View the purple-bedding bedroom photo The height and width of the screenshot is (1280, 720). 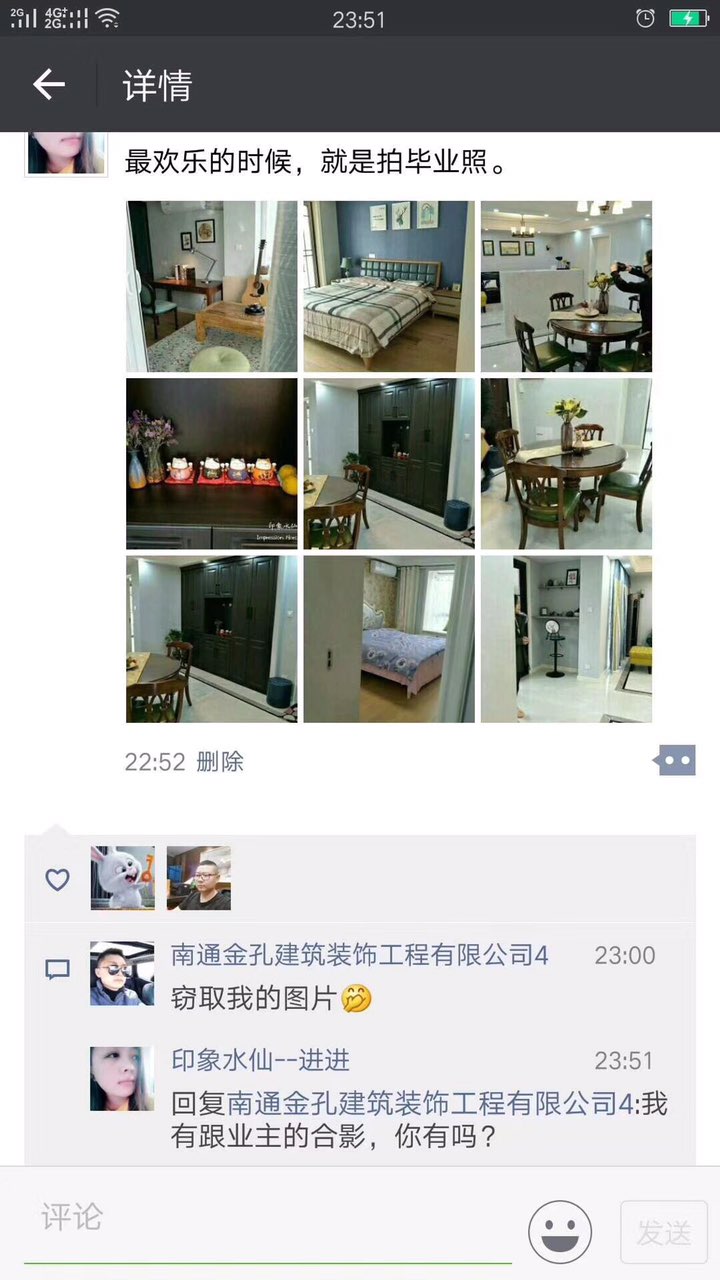389,639
